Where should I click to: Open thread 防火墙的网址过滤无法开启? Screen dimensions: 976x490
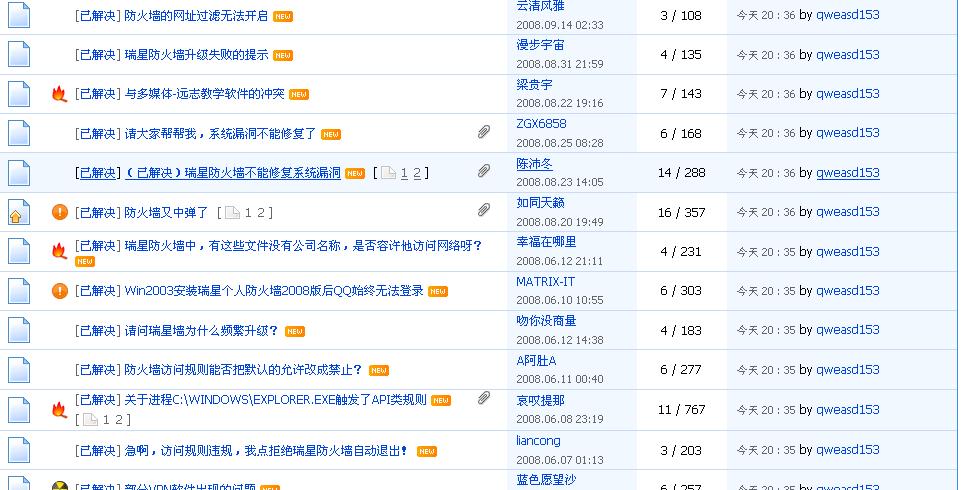[196, 16]
